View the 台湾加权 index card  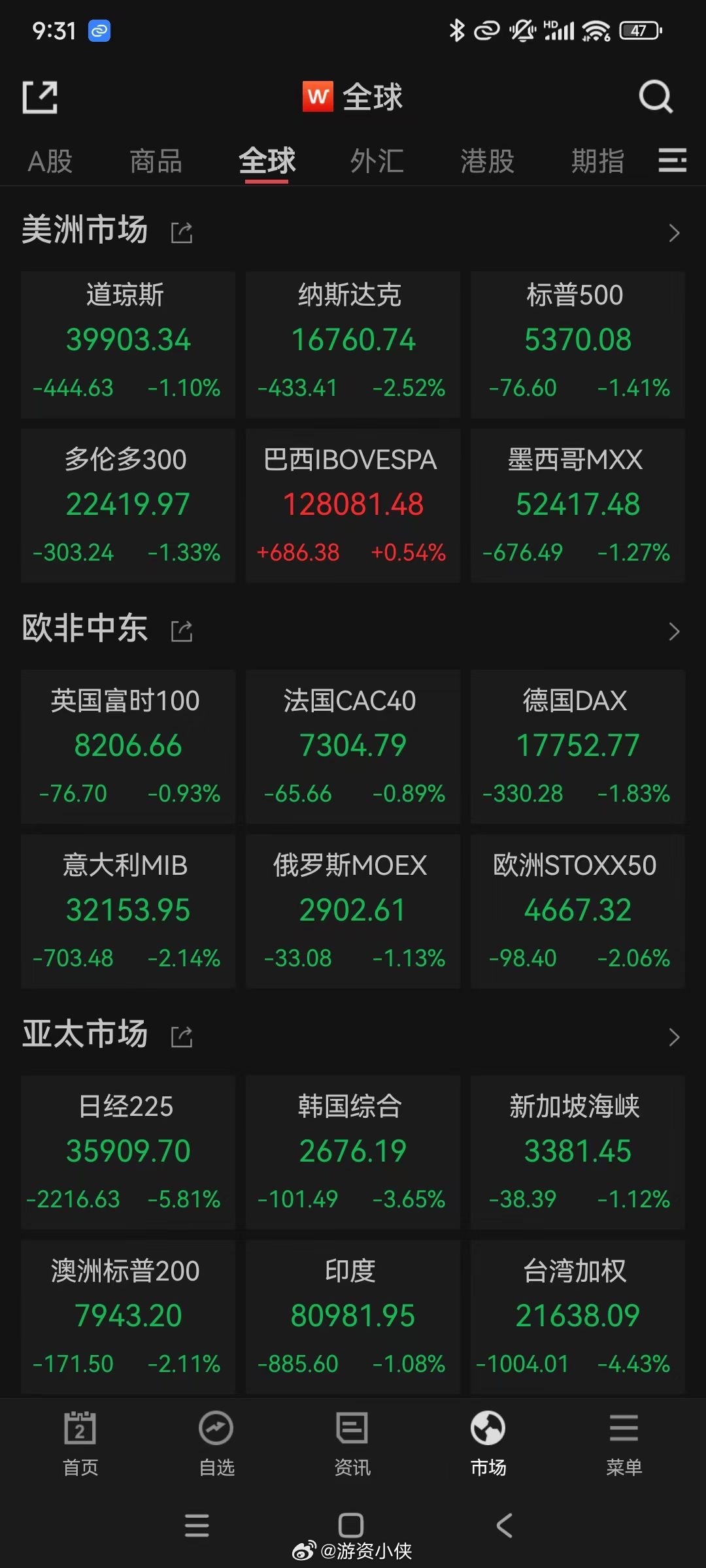578,1317
